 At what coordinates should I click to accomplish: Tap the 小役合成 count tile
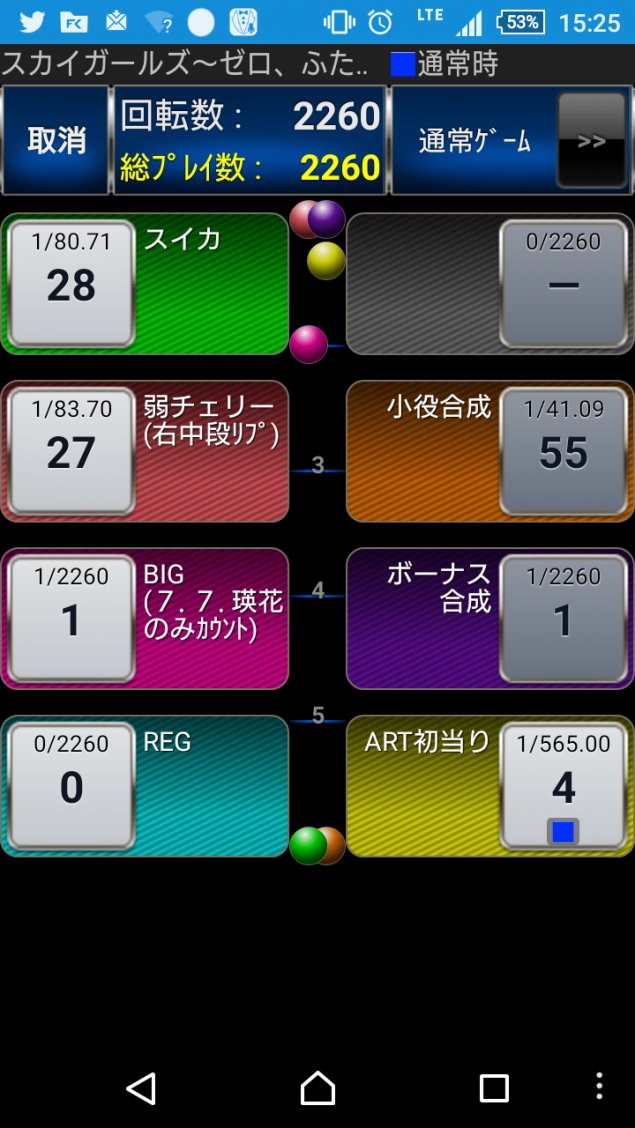point(563,452)
